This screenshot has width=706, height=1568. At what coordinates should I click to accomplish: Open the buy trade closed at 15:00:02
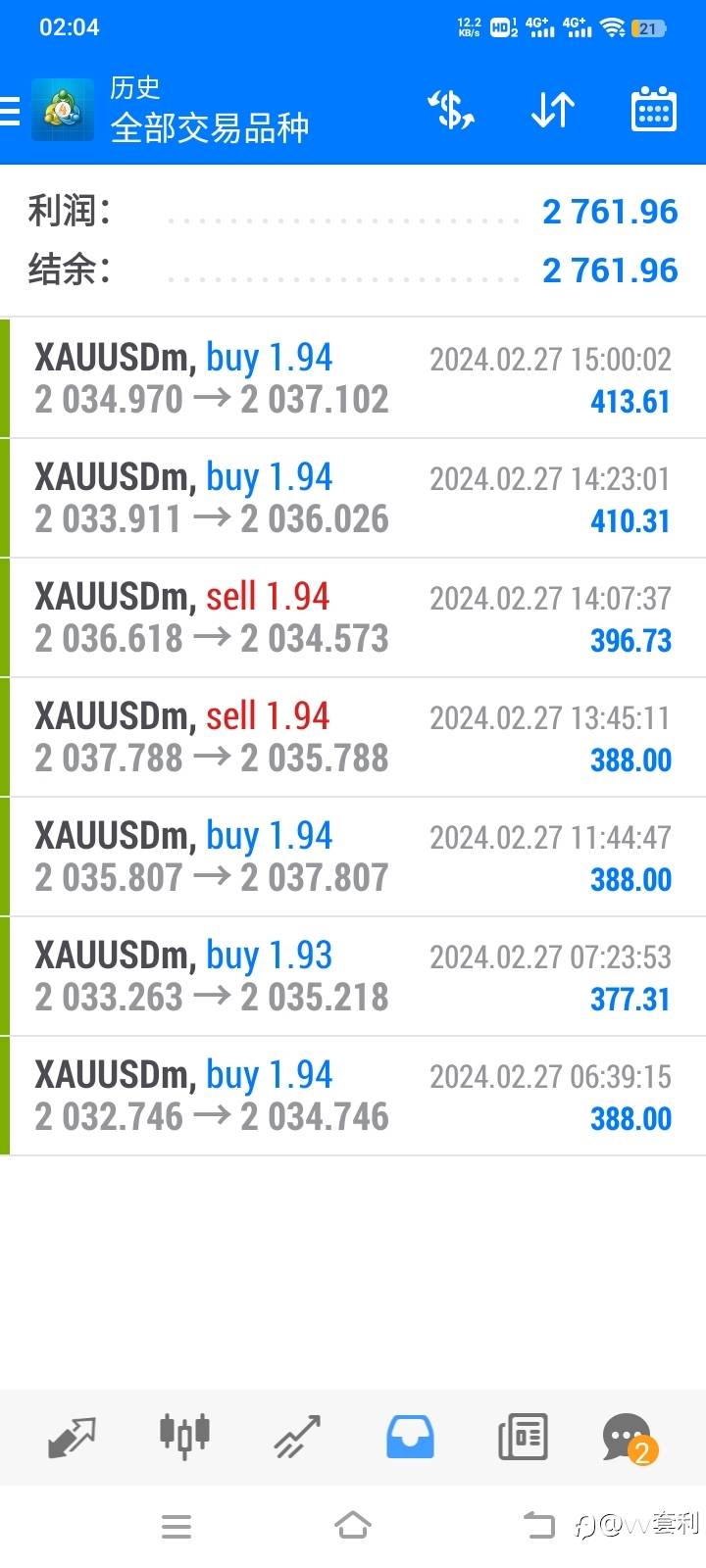353,378
